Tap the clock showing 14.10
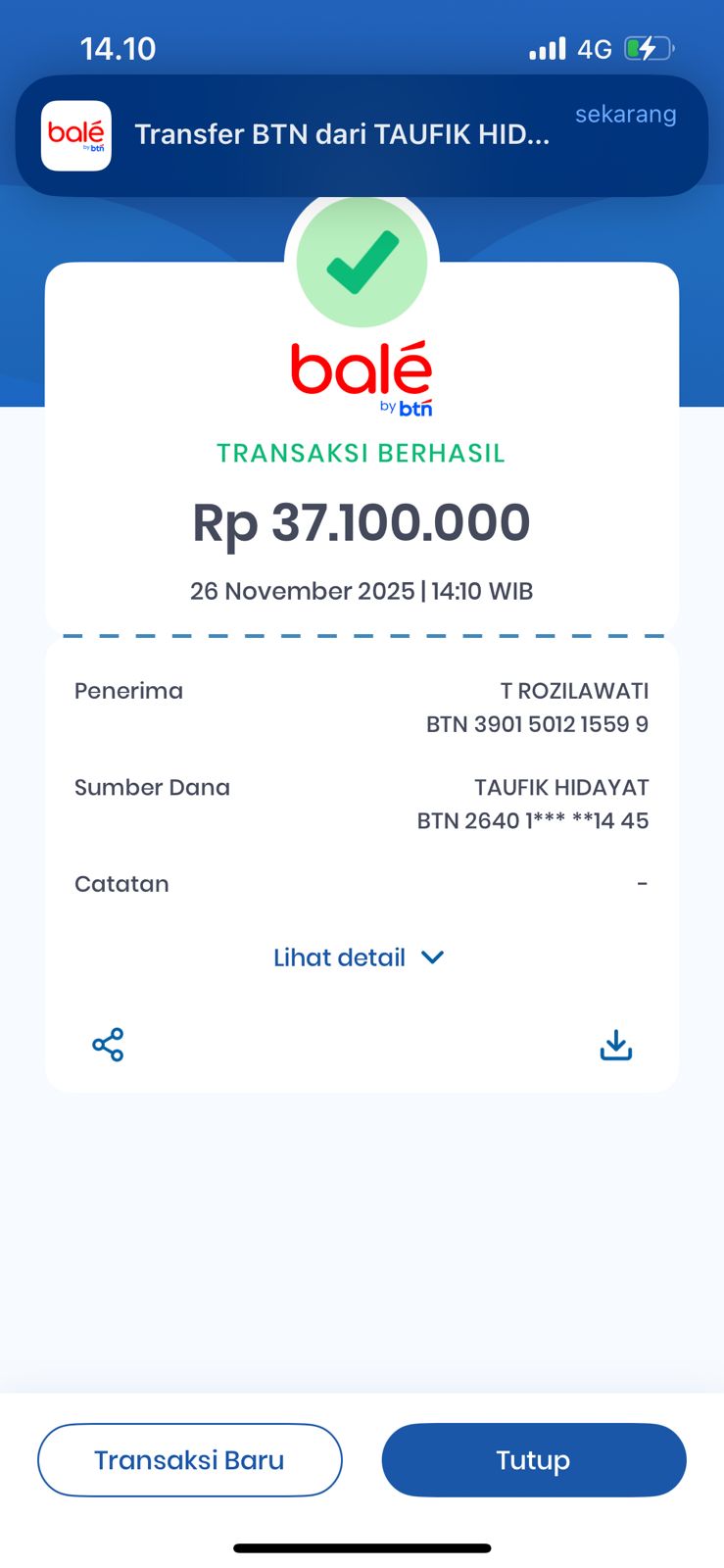Screen dimensions: 724x1568 [x=119, y=47]
